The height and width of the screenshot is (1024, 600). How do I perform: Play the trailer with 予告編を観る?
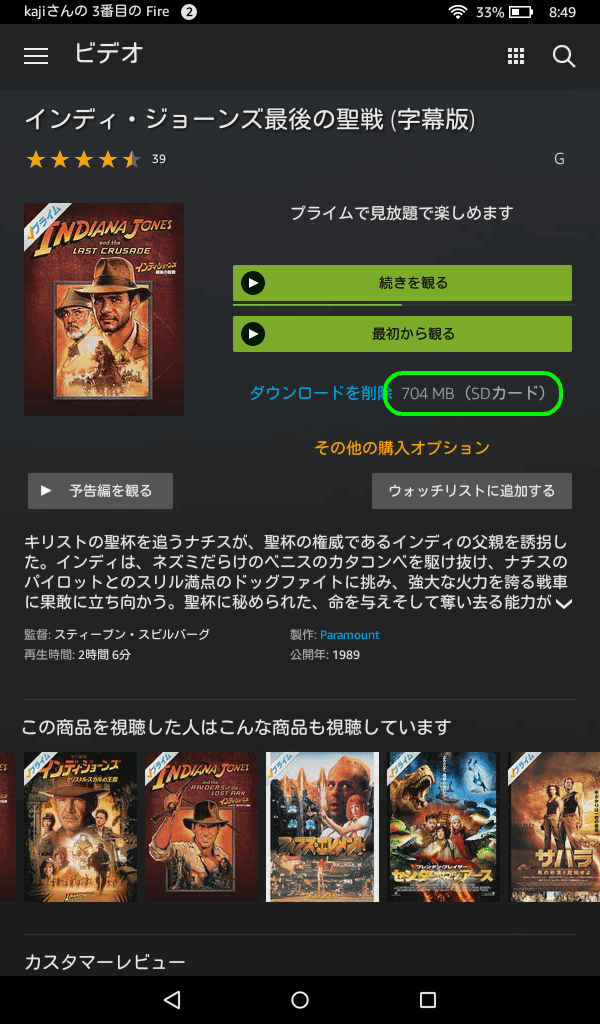(x=100, y=491)
